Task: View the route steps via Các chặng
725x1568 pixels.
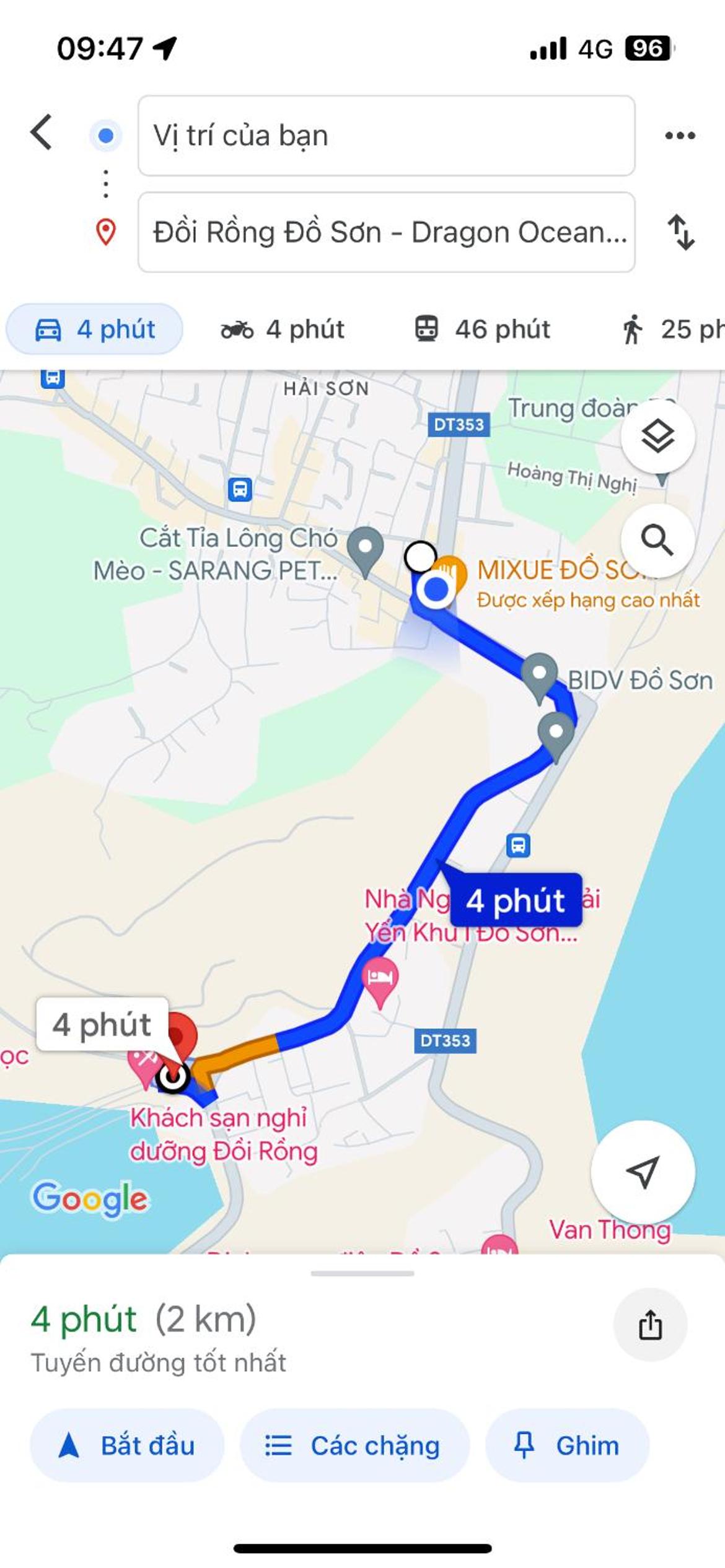Action: click(354, 1445)
